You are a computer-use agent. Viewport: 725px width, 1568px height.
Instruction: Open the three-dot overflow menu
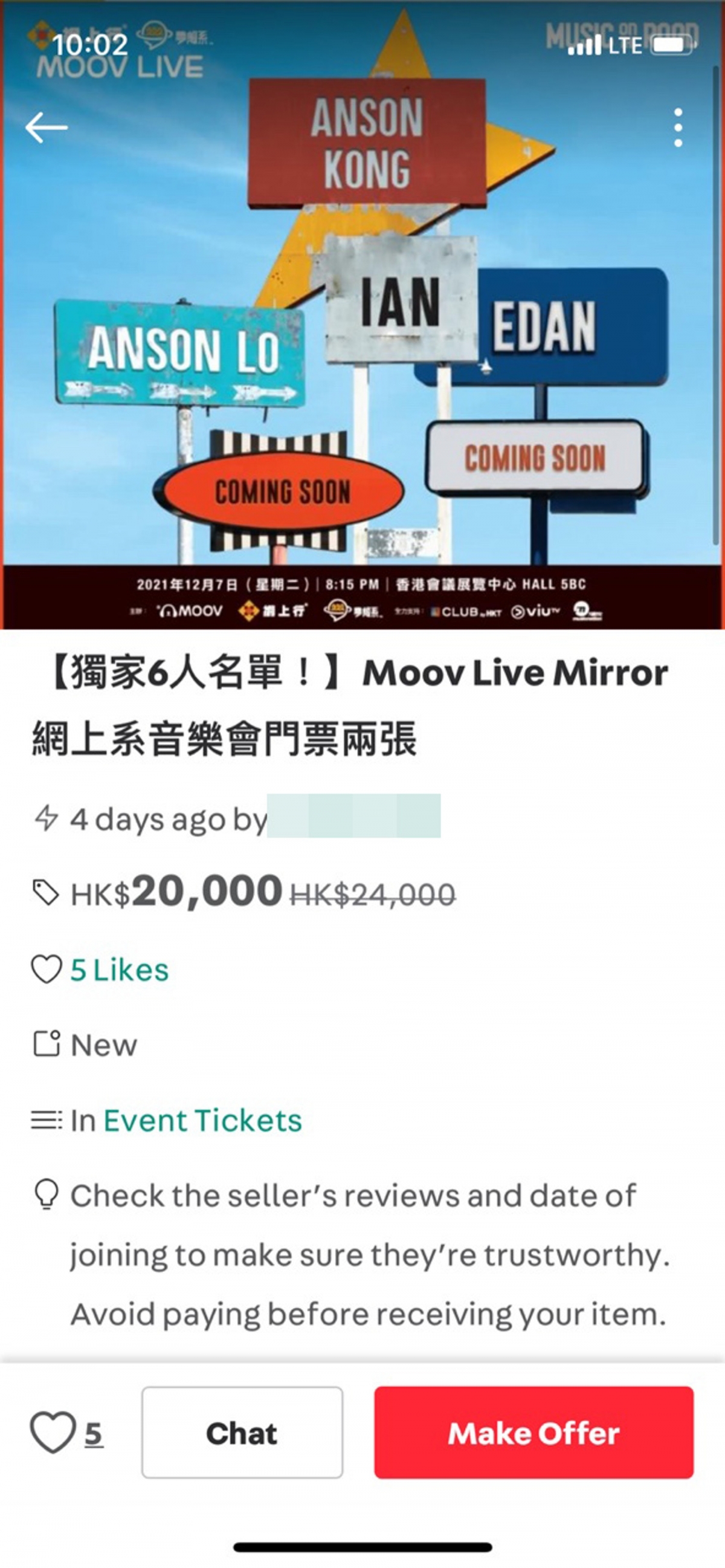[678, 128]
